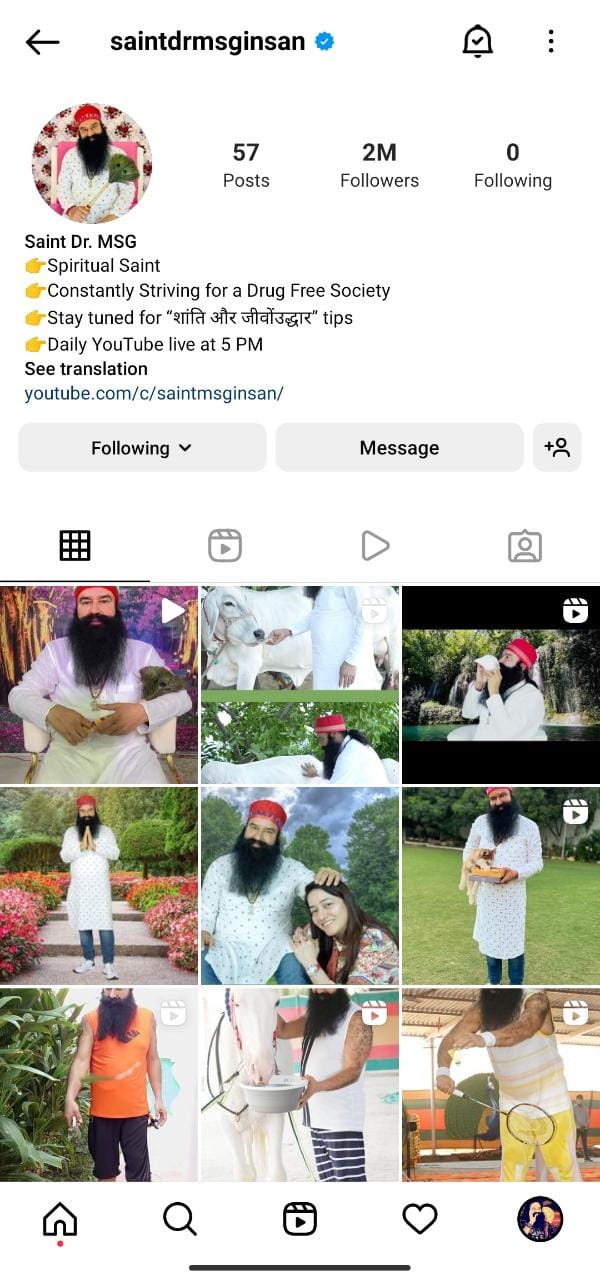Switch to the videos play tab
The width and height of the screenshot is (600, 1280).
pyautogui.click(x=374, y=545)
